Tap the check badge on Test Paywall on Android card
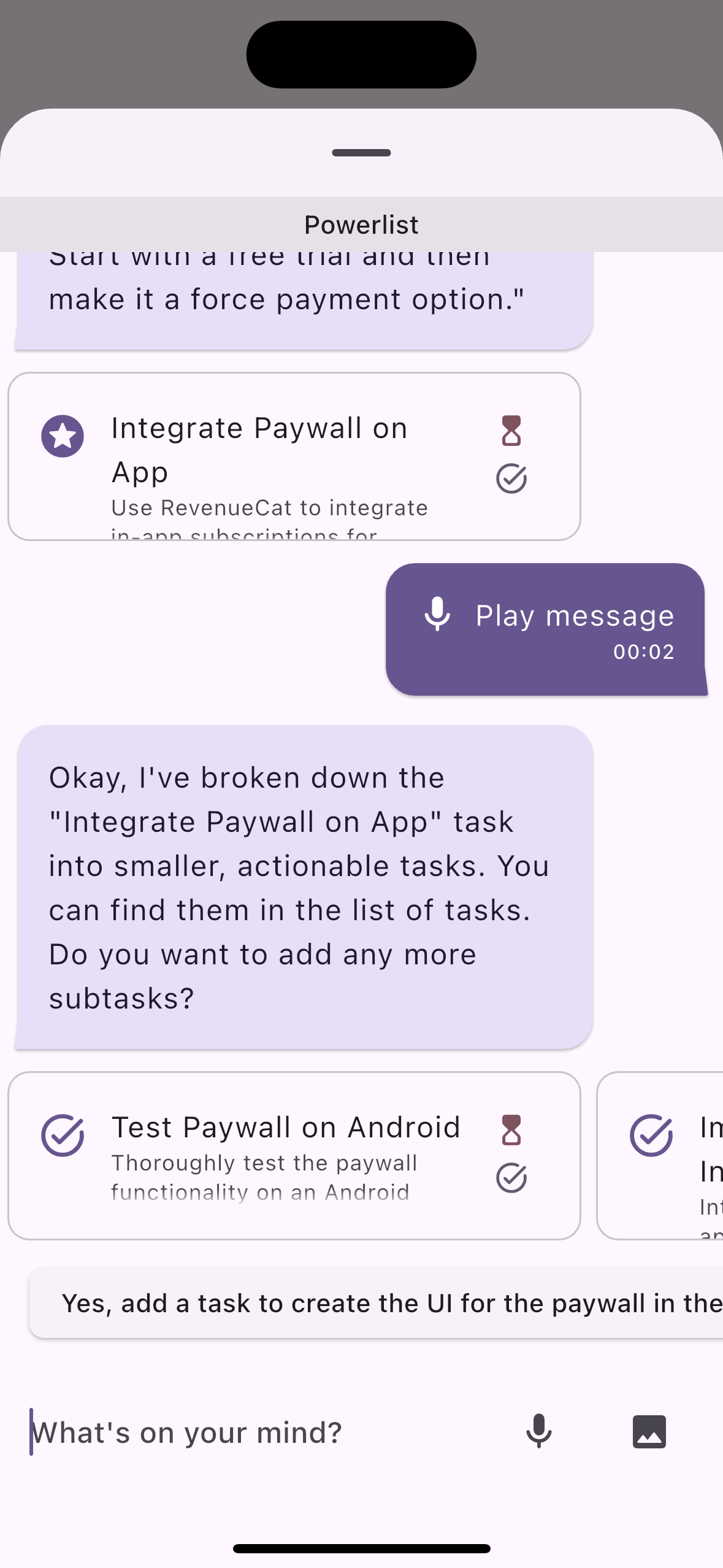Screen dimensions: 723x1568 click(511, 1175)
